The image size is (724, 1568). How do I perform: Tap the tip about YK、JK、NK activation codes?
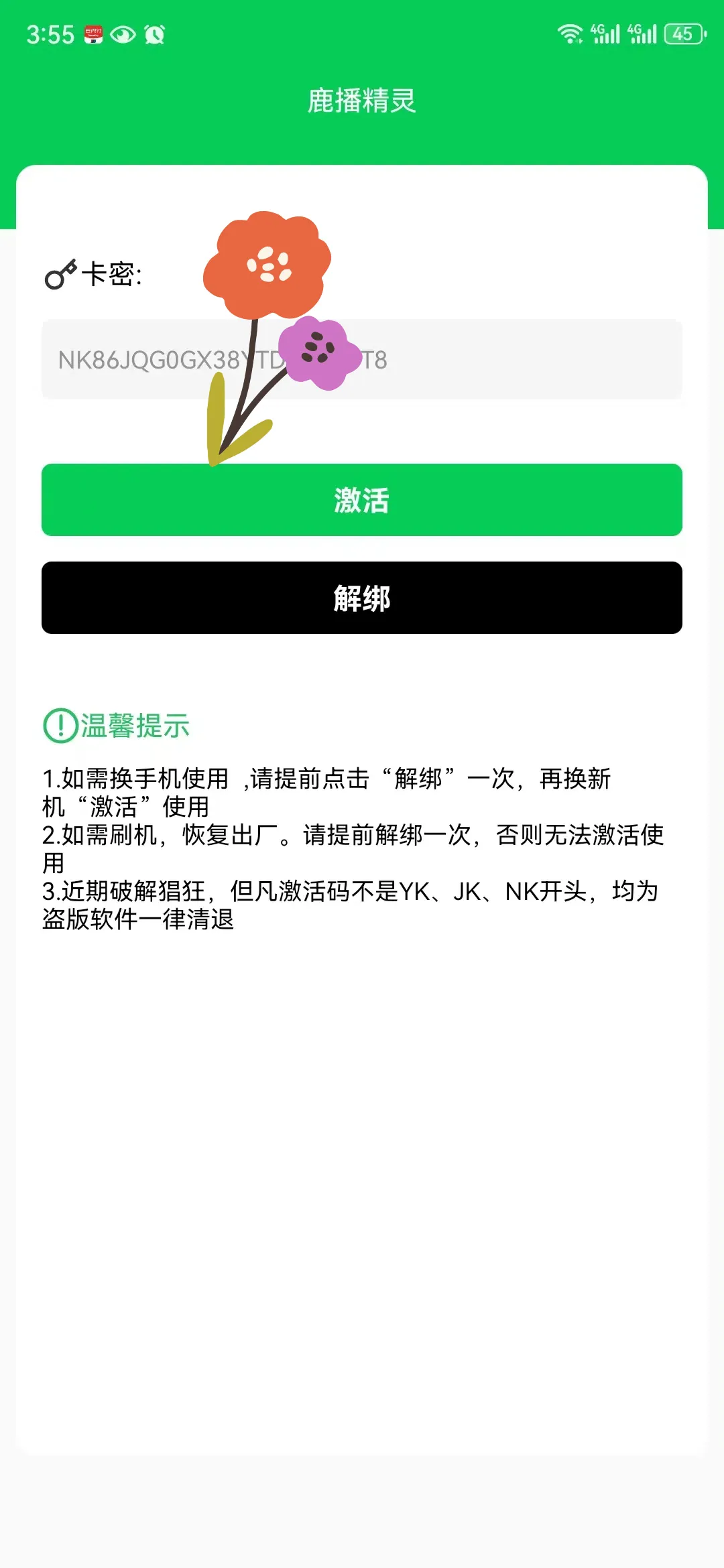click(349, 892)
